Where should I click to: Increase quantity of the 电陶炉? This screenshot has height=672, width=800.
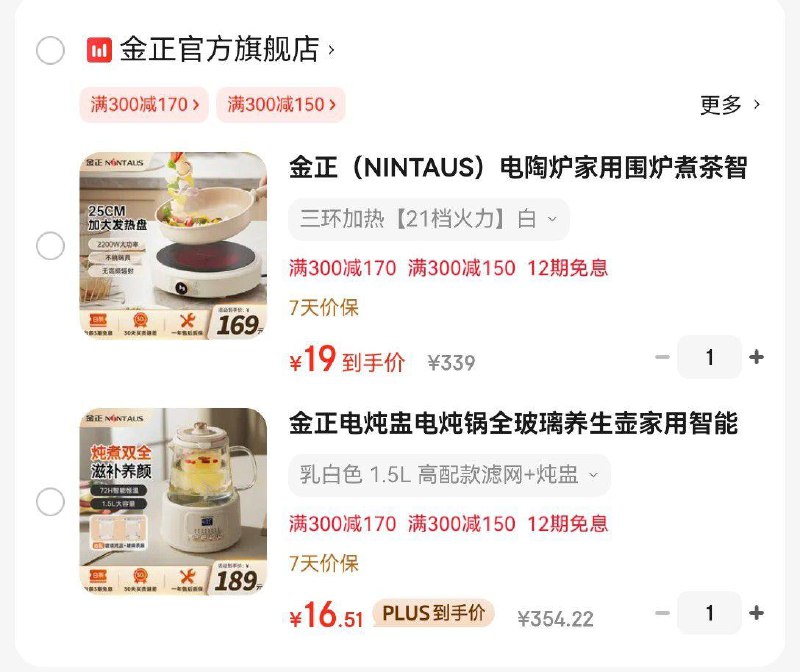tap(757, 357)
